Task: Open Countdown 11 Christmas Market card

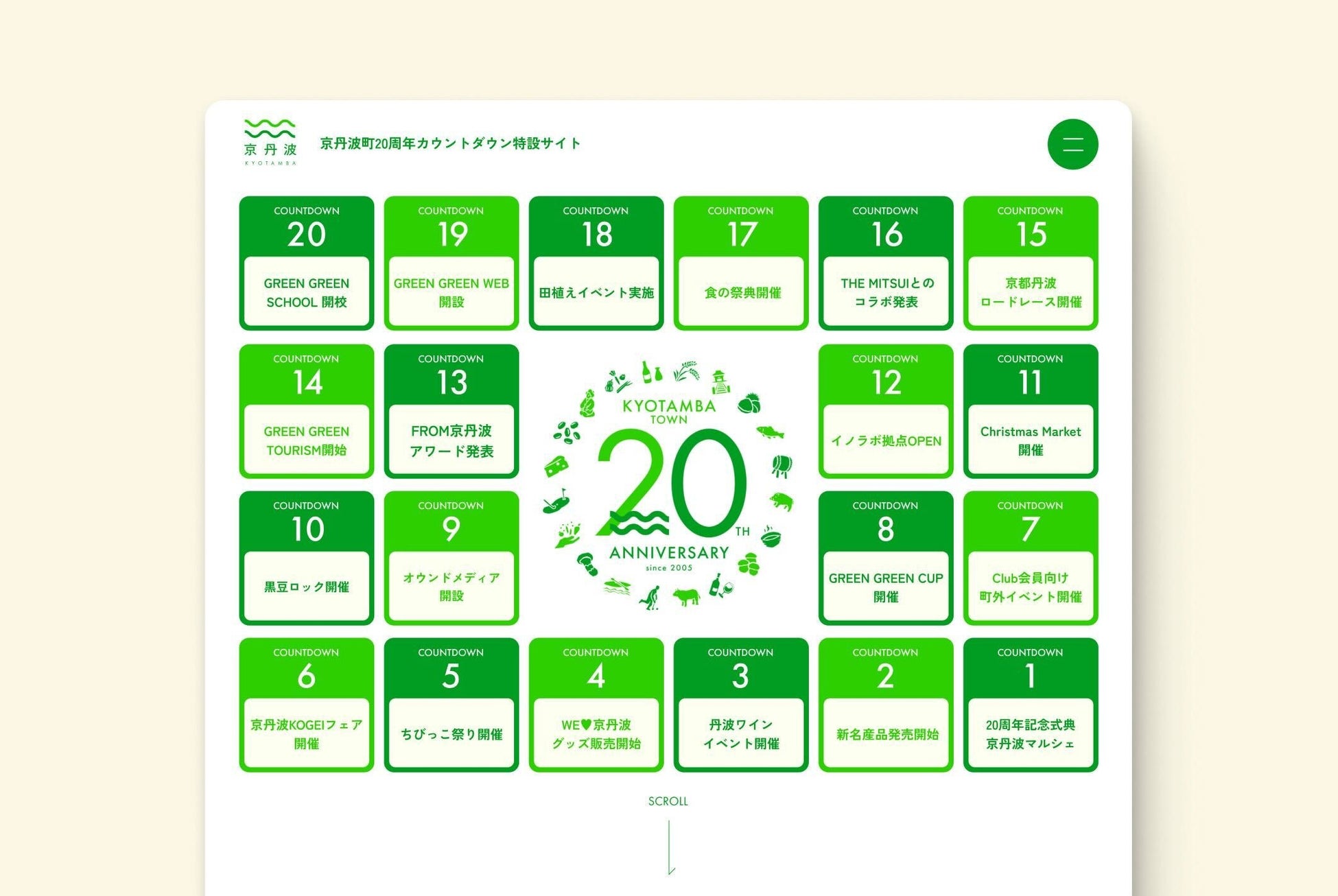Action: tap(1031, 412)
